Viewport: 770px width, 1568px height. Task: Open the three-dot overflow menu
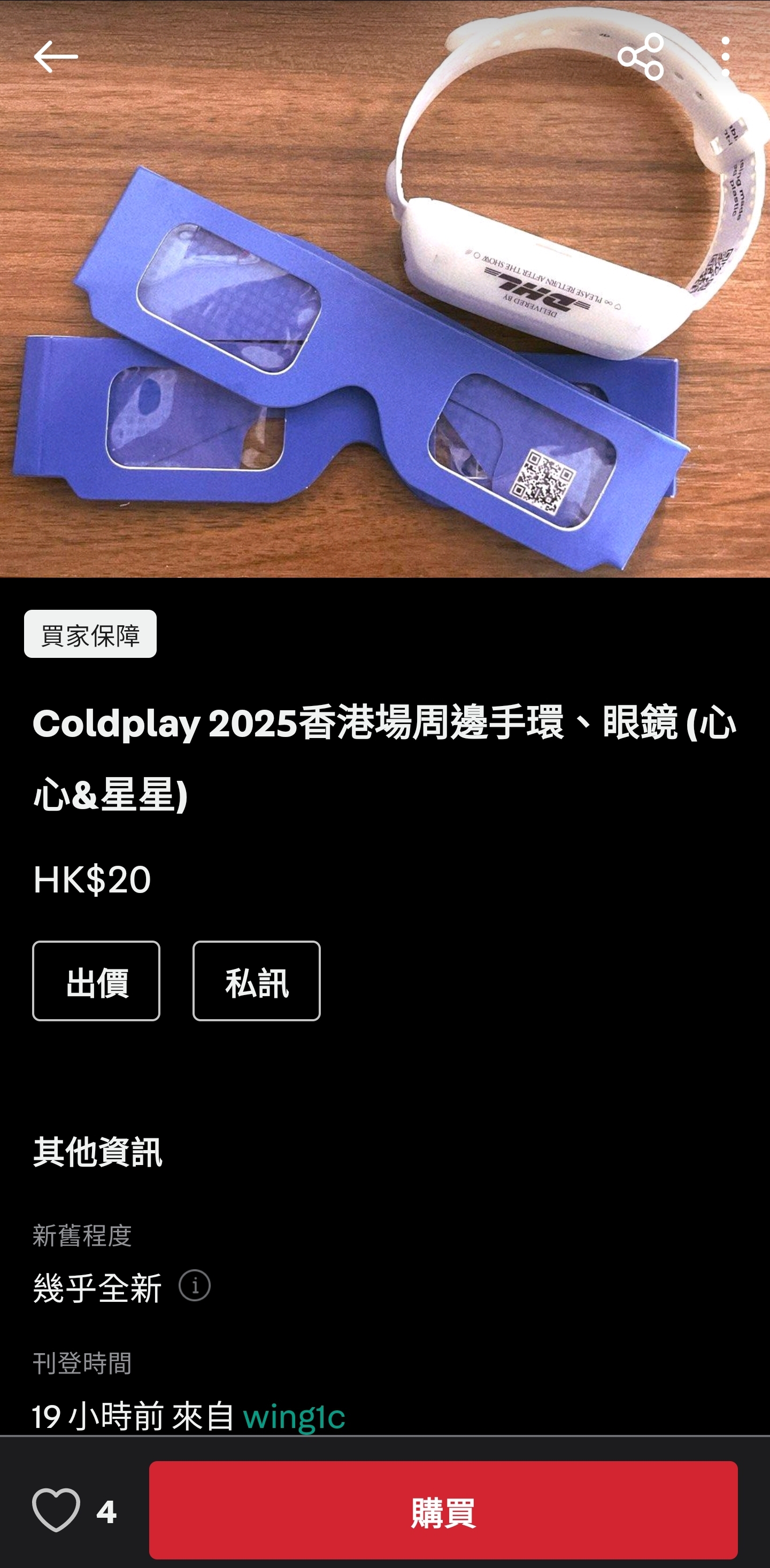pos(725,57)
